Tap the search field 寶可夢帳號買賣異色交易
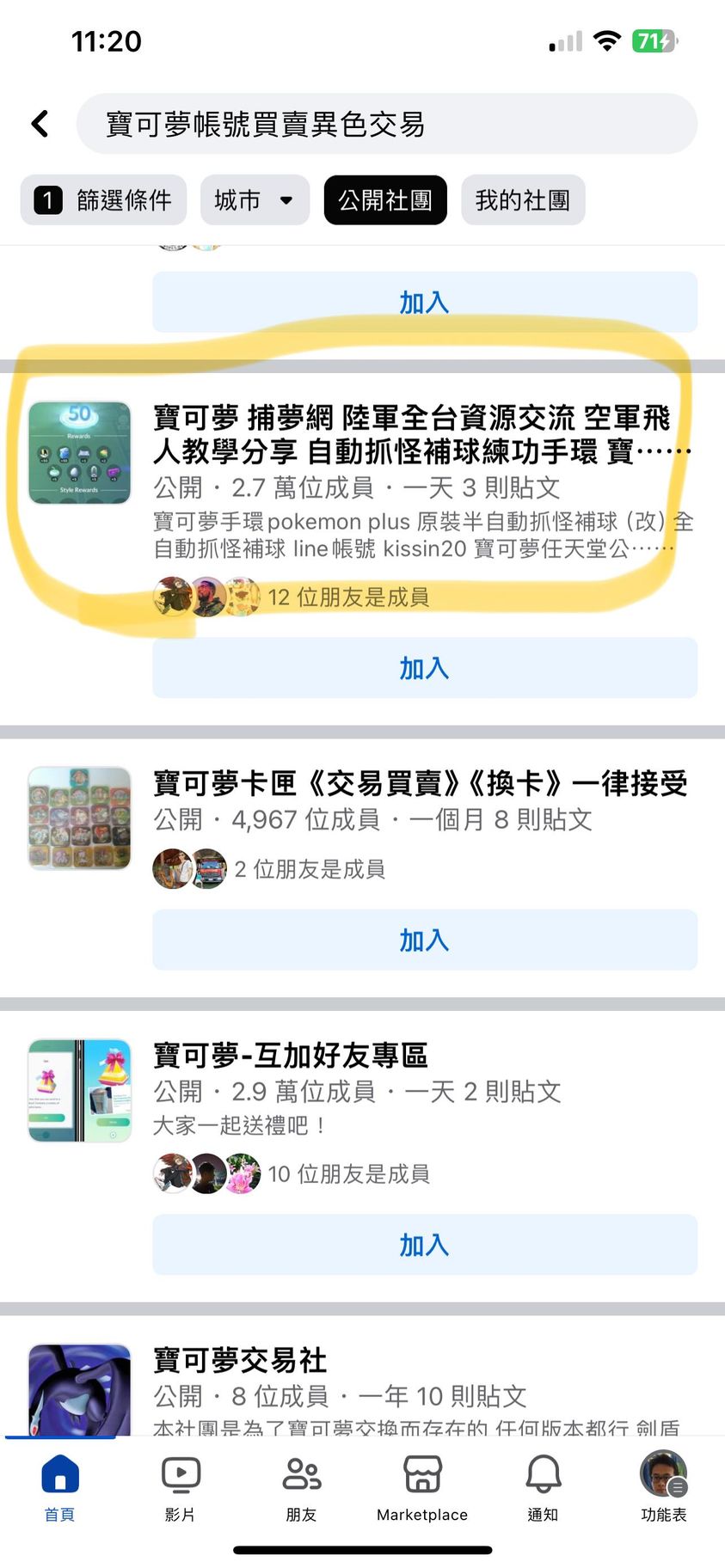 point(387,124)
